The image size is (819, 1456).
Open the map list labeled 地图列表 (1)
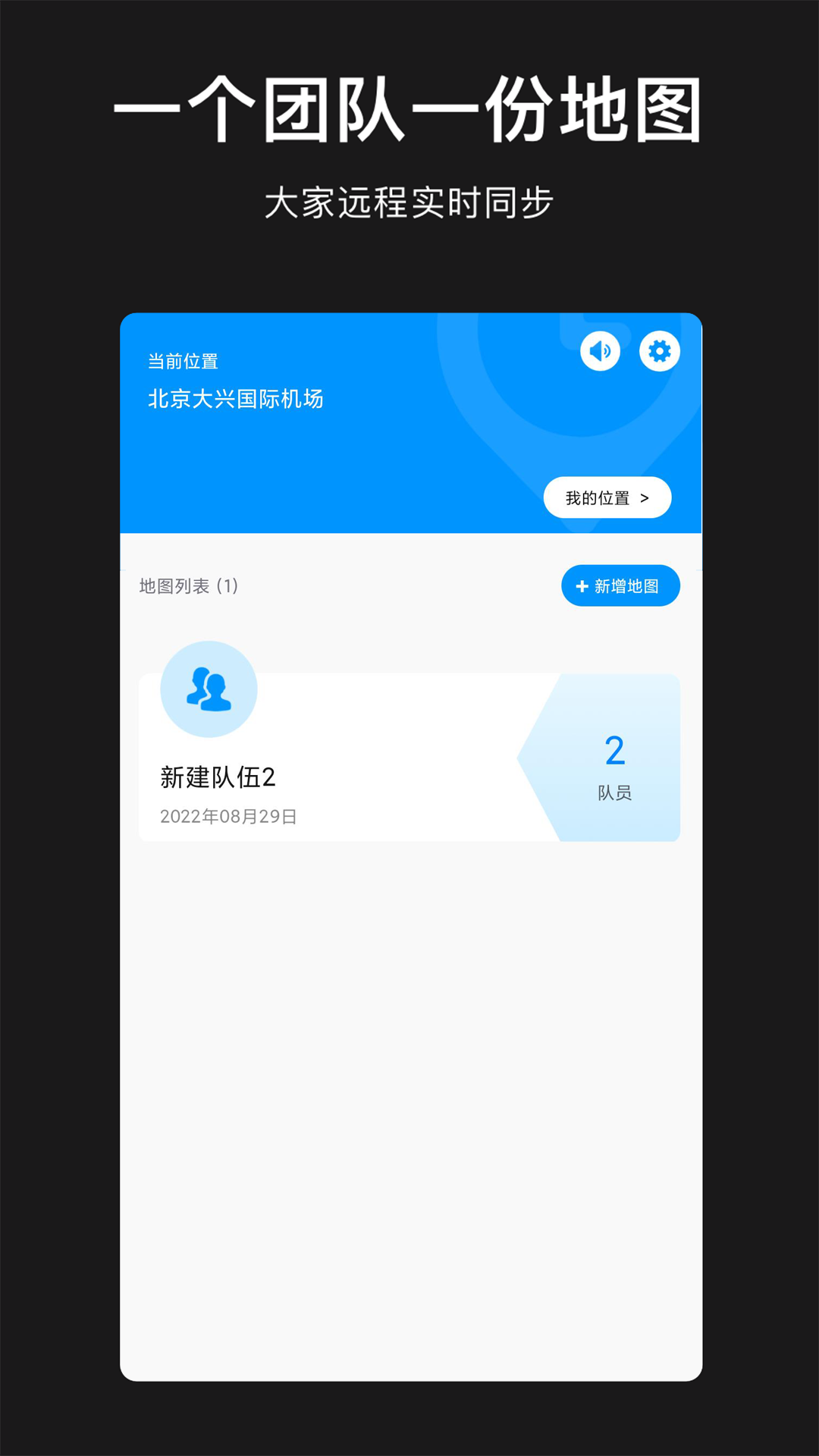coord(187,585)
